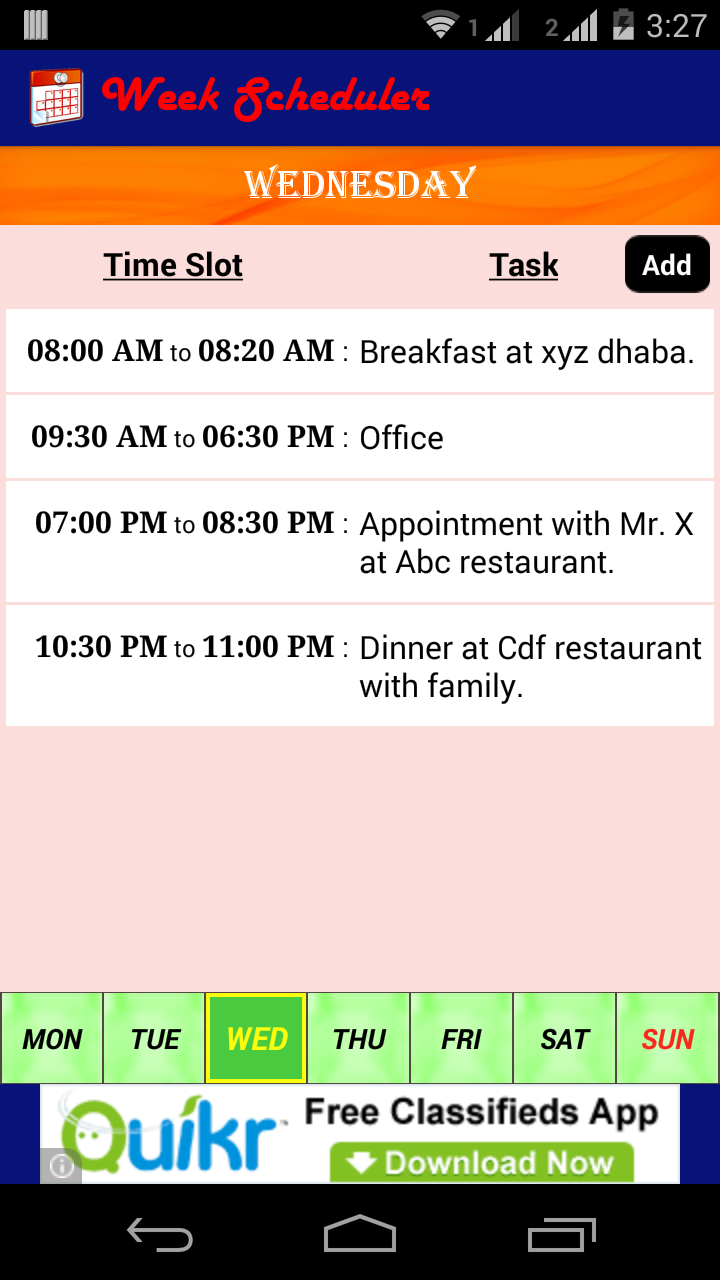Viewport: 720px width, 1280px height.
Task: Switch to the MON tab
Action: pos(52,1038)
